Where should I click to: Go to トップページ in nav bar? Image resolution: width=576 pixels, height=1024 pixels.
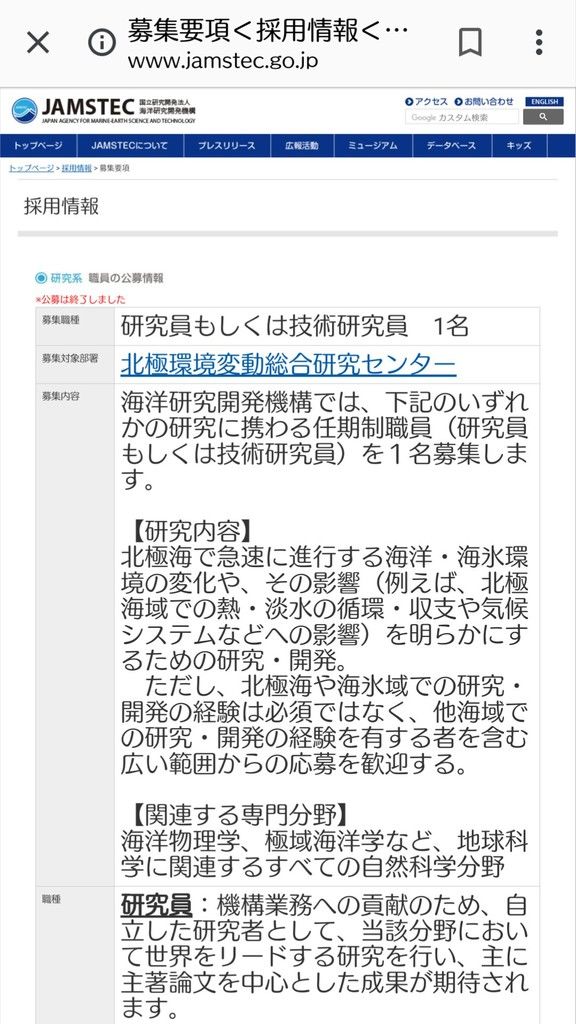[x=39, y=146]
